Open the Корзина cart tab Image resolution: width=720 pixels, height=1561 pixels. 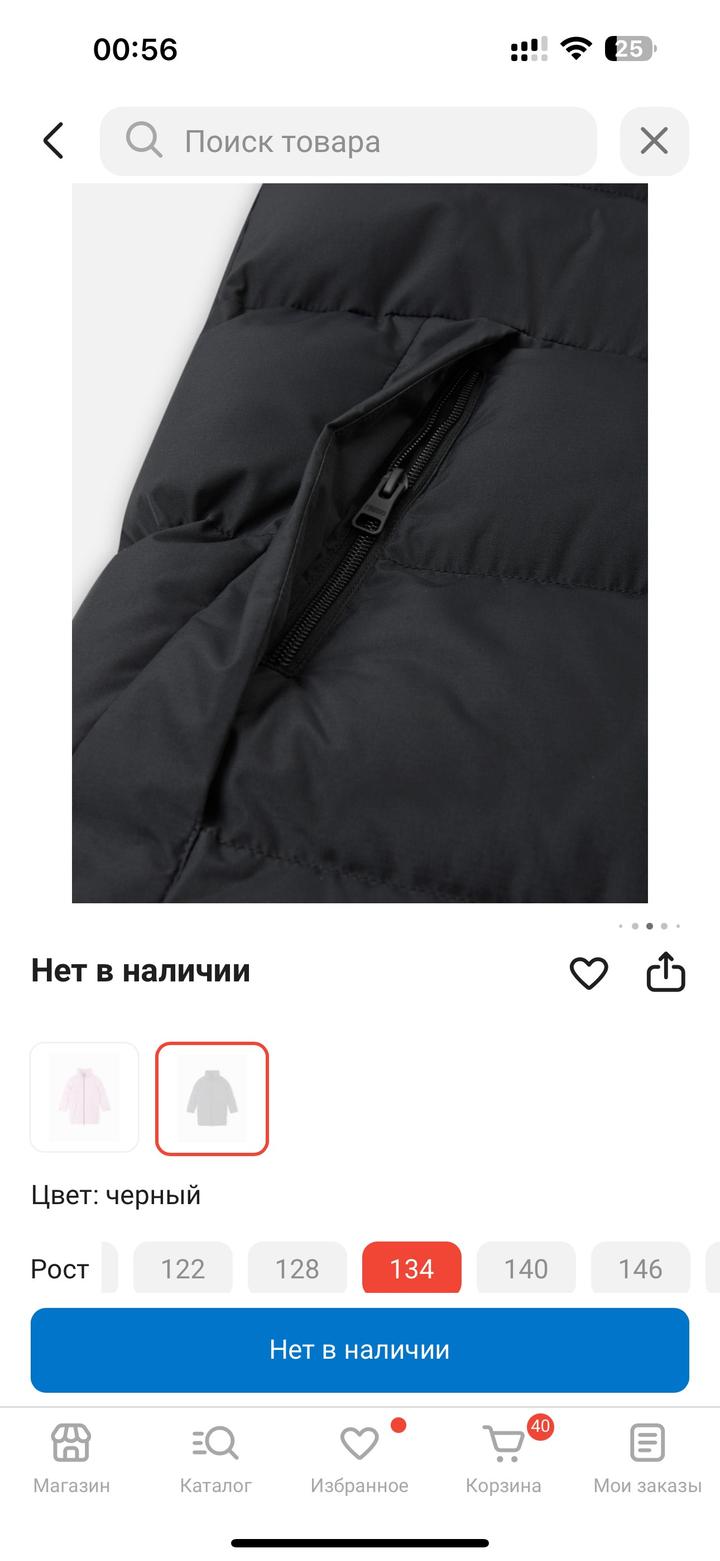coord(504,1459)
